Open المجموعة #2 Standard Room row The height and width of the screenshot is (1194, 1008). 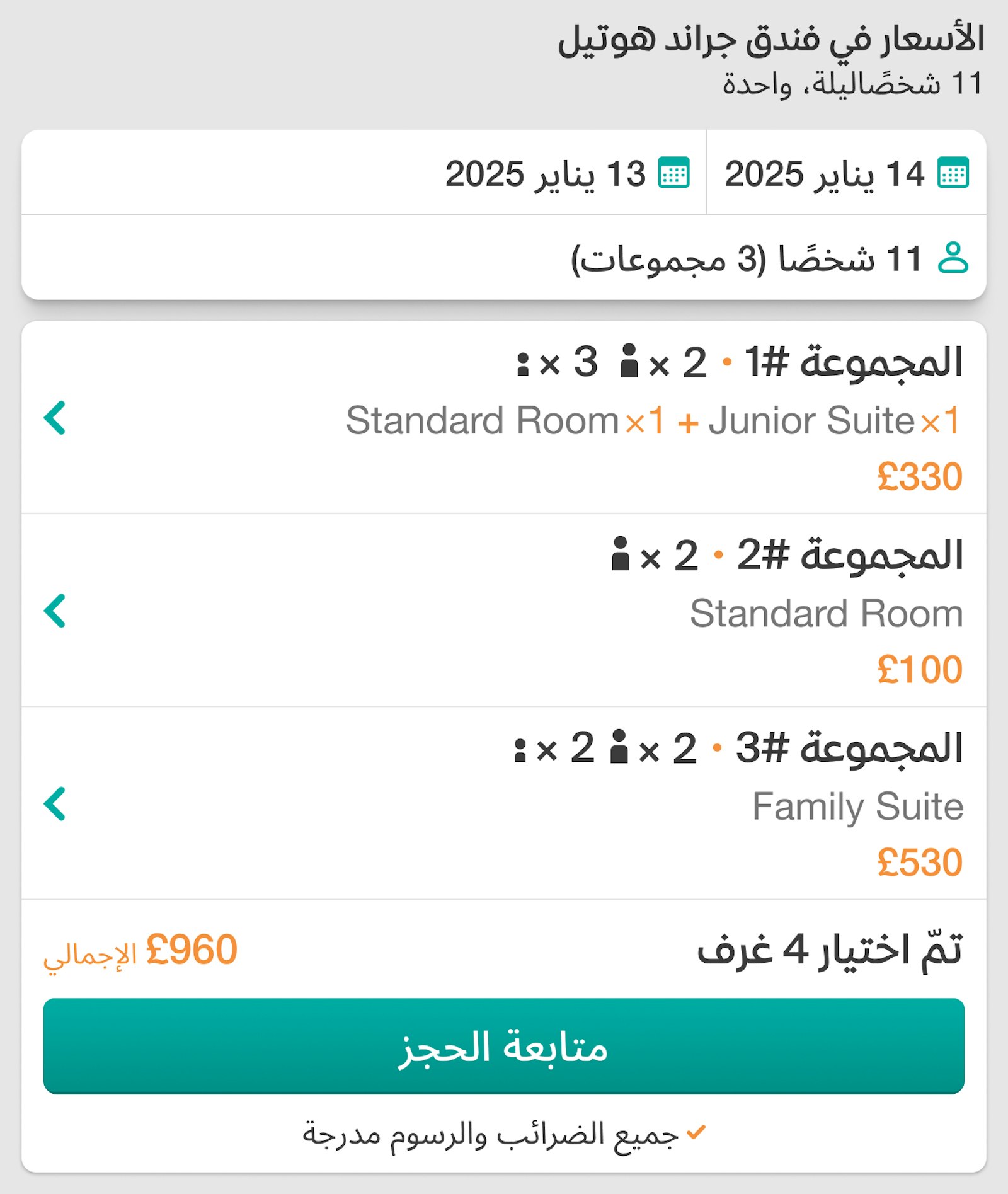pyautogui.click(x=504, y=611)
